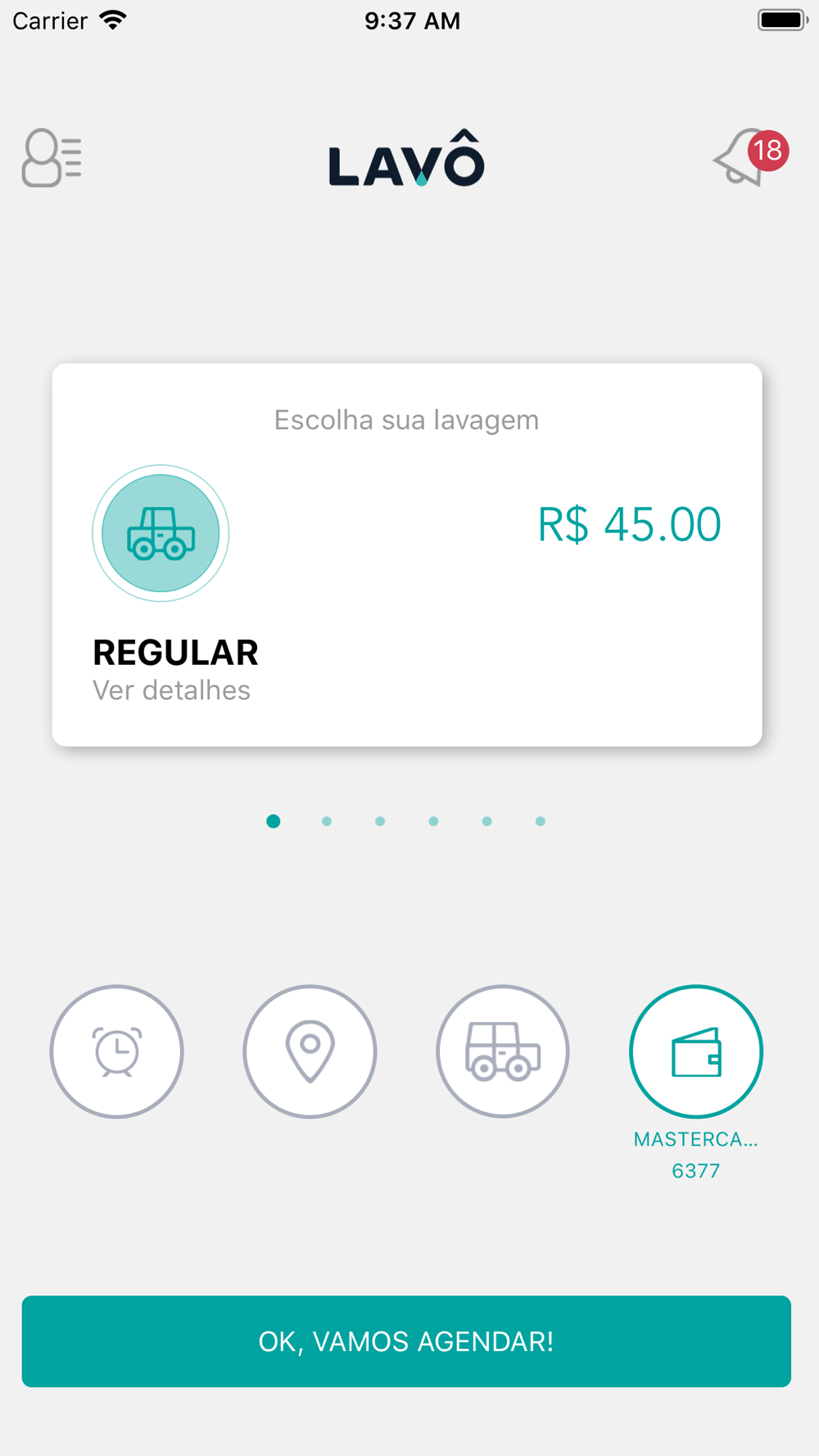Image resolution: width=819 pixels, height=1456 pixels.
Task: Open Mastercard 6377 payment wallet
Action: pyautogui.click(x=696, y=1051)
